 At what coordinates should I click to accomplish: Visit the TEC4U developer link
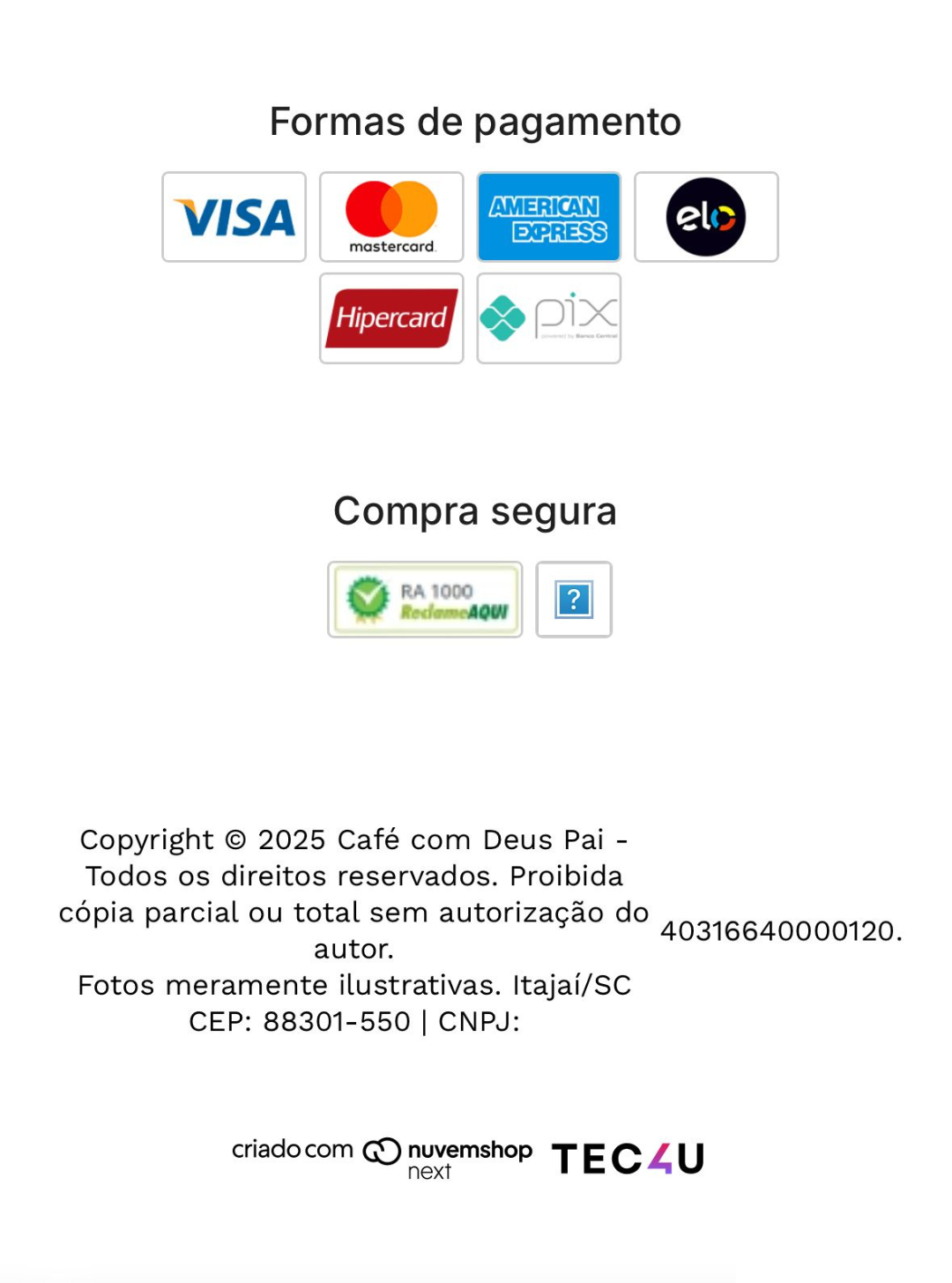(x=628, y=1159)
